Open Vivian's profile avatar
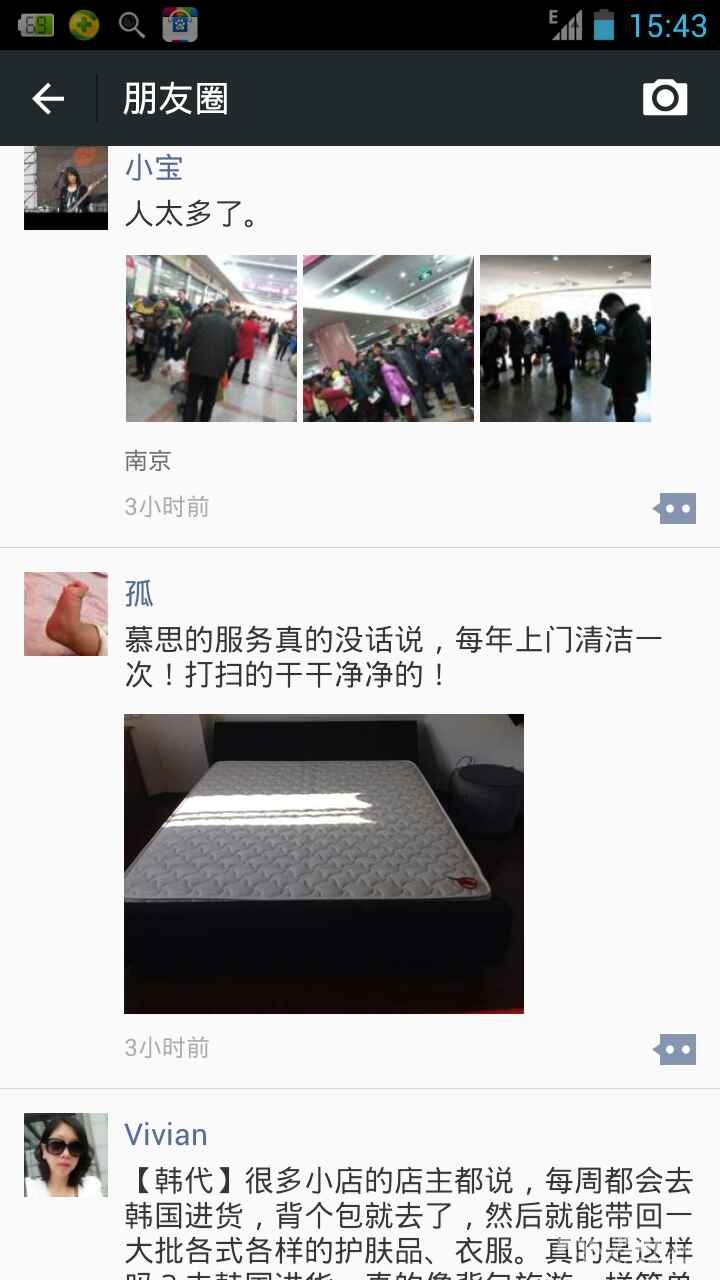 [66, 1155]
